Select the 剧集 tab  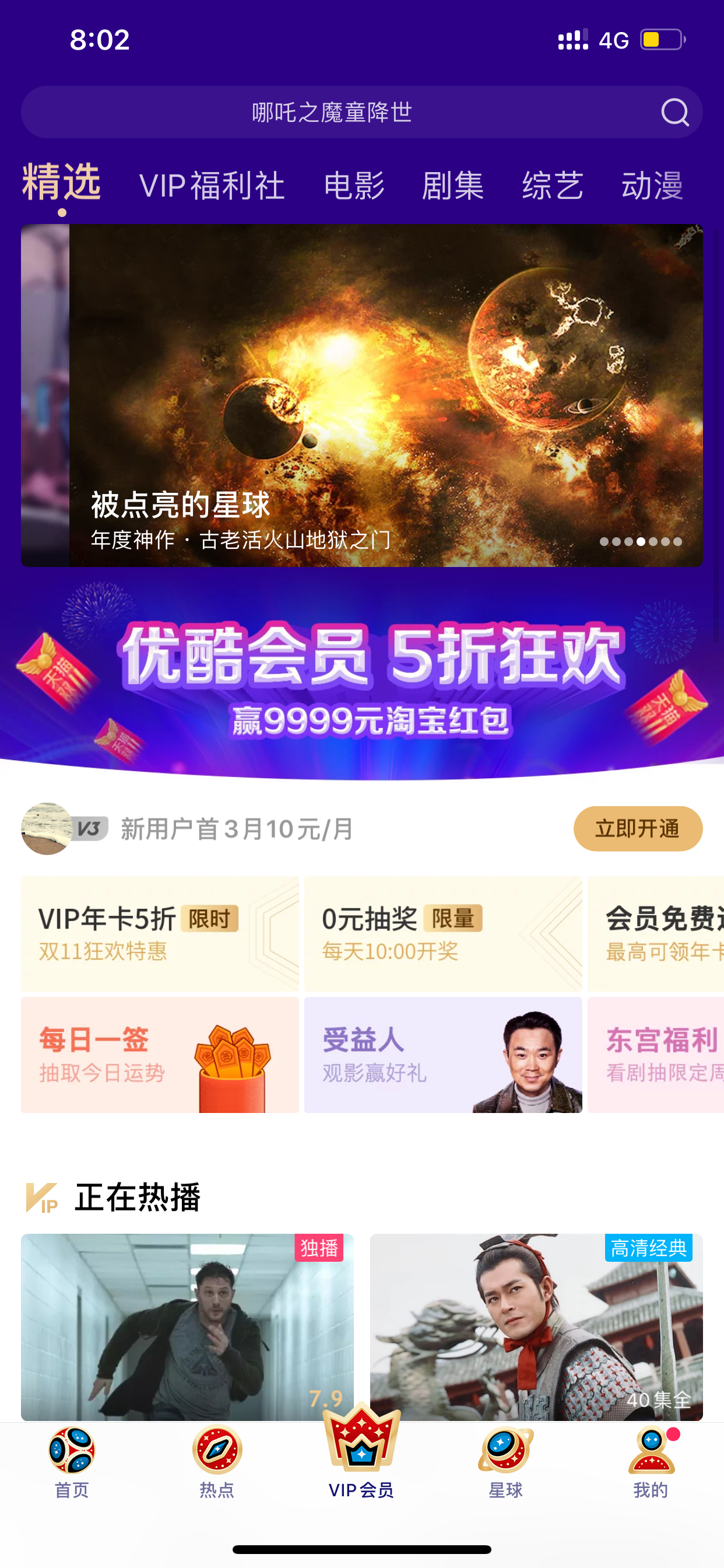coord(453,185)
